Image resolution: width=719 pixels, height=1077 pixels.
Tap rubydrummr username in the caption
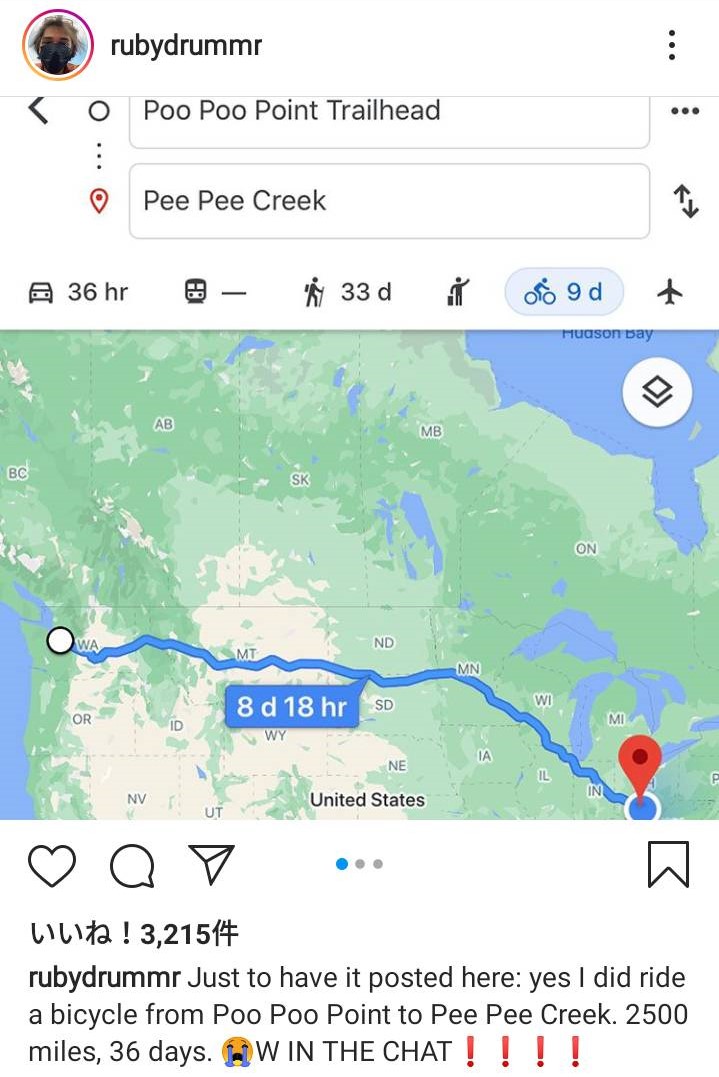(x=104, y=977)
